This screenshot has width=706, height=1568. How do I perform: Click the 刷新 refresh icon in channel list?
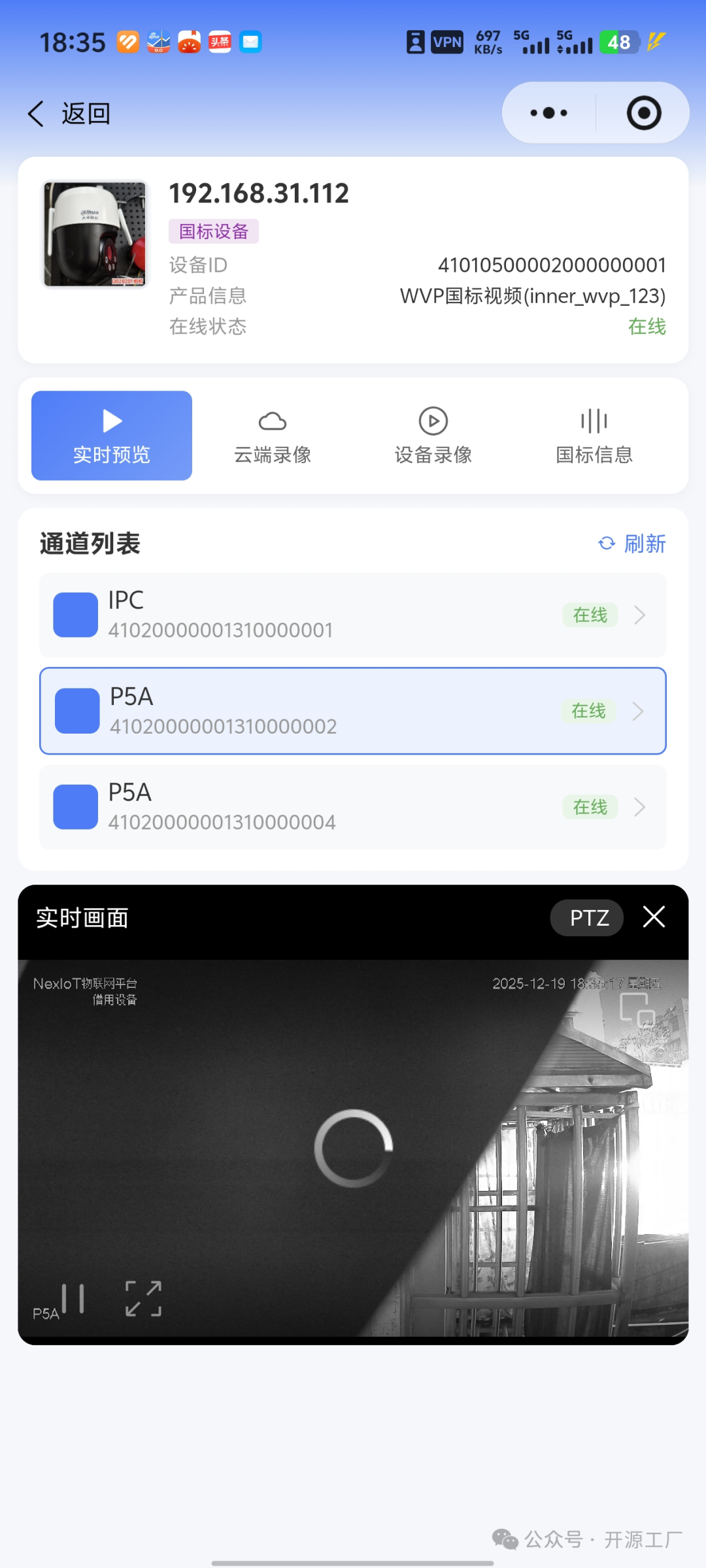pyautogui.click(x=607, y=543)
